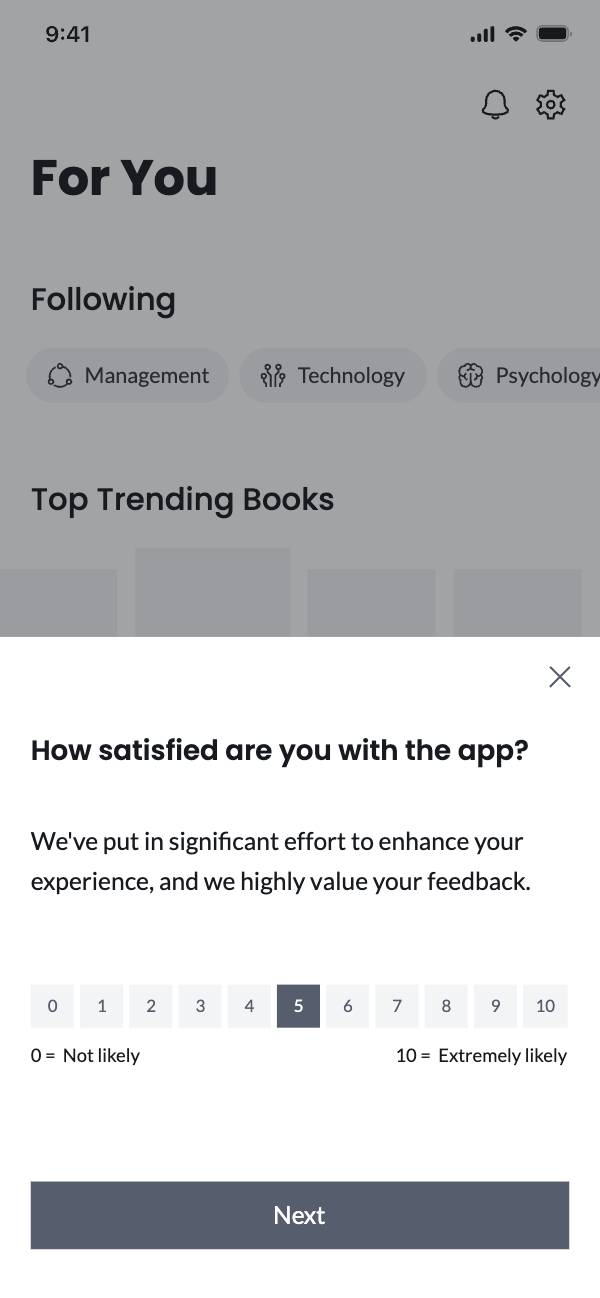Image resolution: width=600 pixels, height=1298 pixels.
Task: Close the satisfaction survey sheet
Action: click(x=560, y=677)
